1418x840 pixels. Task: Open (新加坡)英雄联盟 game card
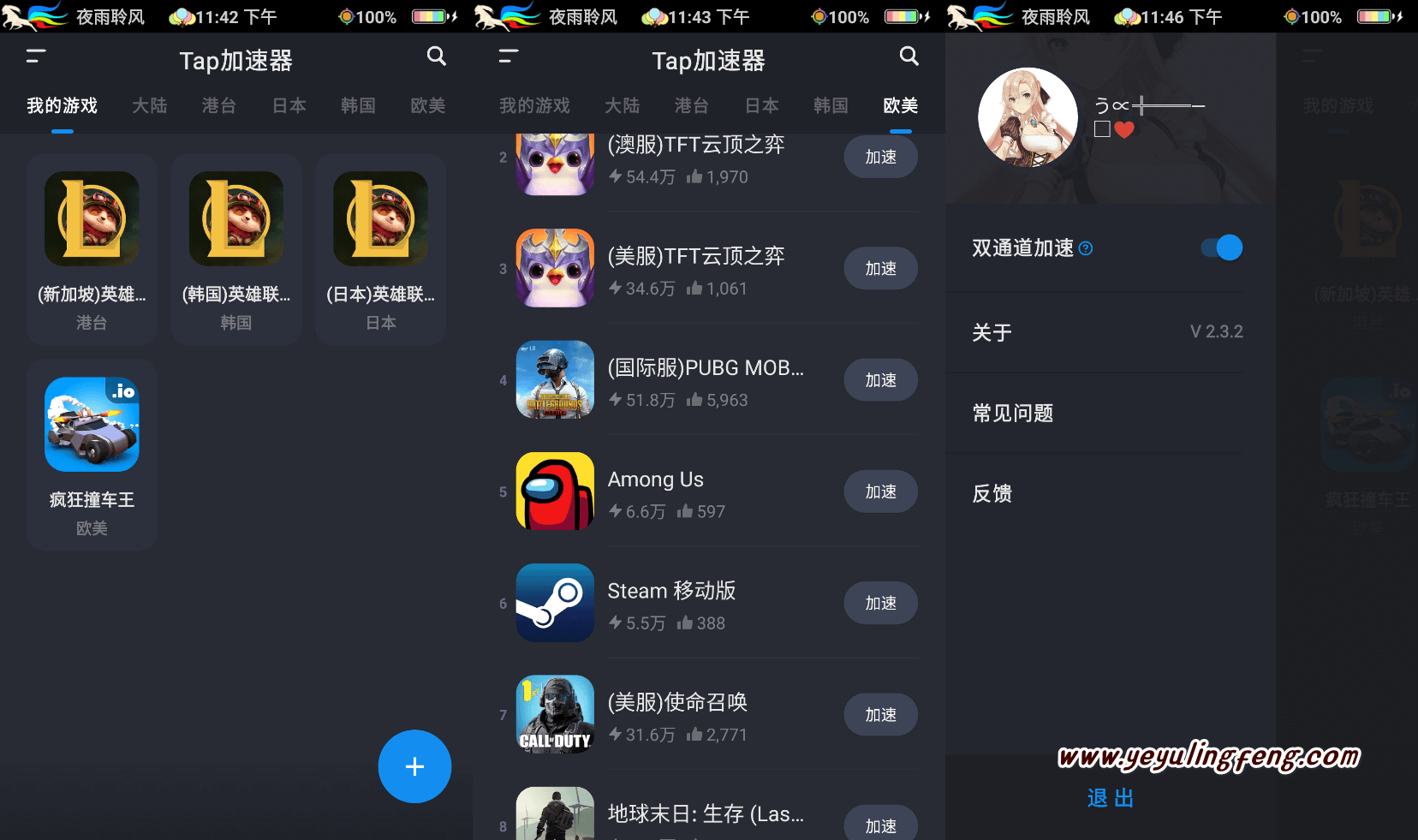[92, 248]
